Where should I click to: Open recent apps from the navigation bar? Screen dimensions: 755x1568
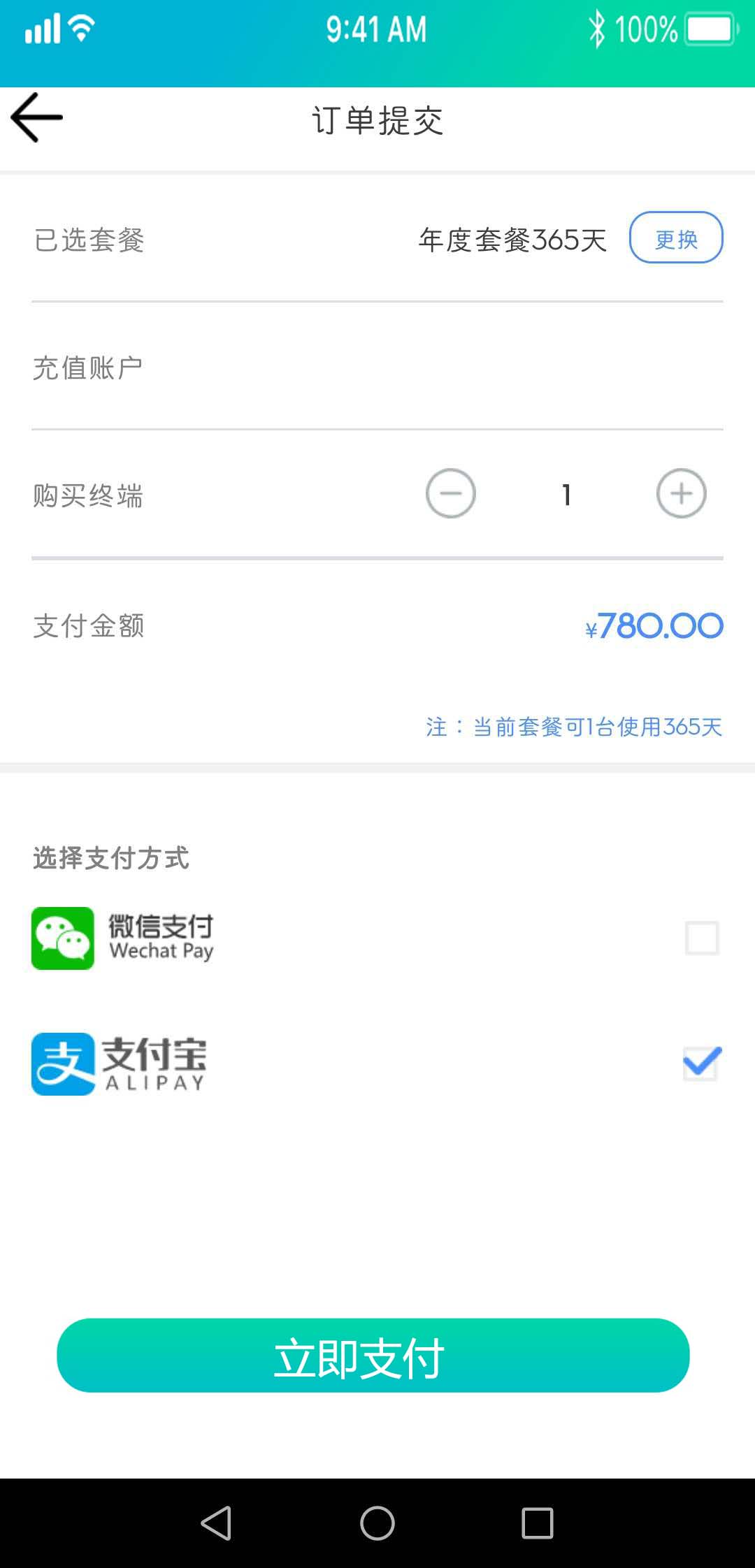click(538, 1523)
